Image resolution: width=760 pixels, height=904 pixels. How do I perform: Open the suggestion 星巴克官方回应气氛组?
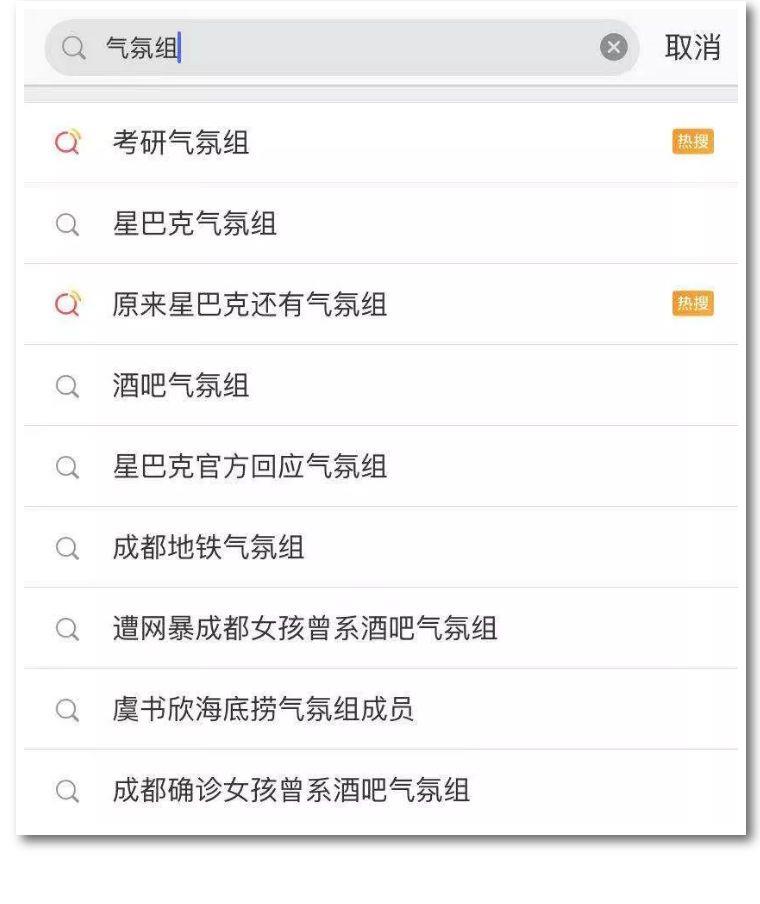(x=250, y=467)
